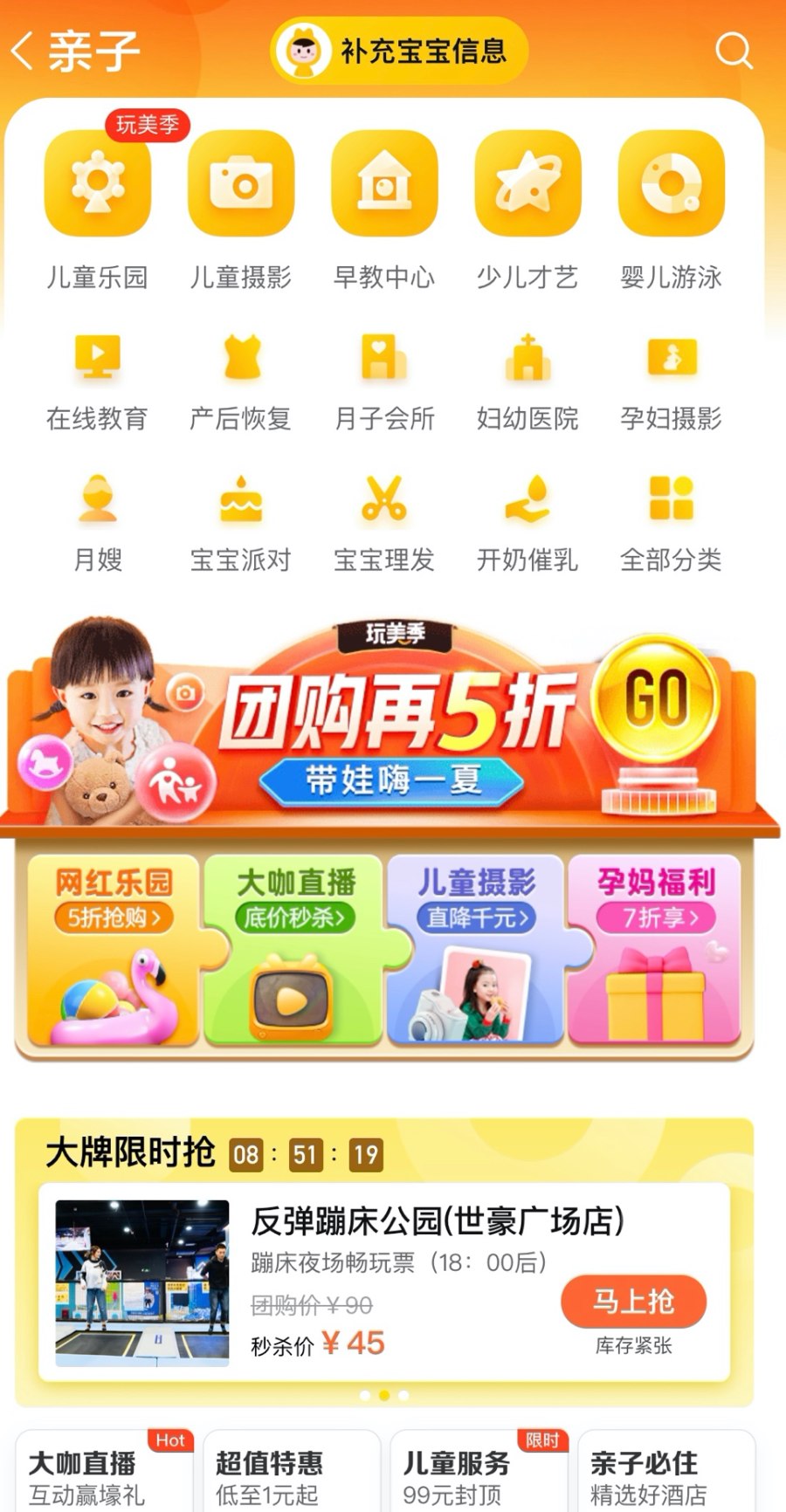Go back from the 亲子 page

click(23, 51)
